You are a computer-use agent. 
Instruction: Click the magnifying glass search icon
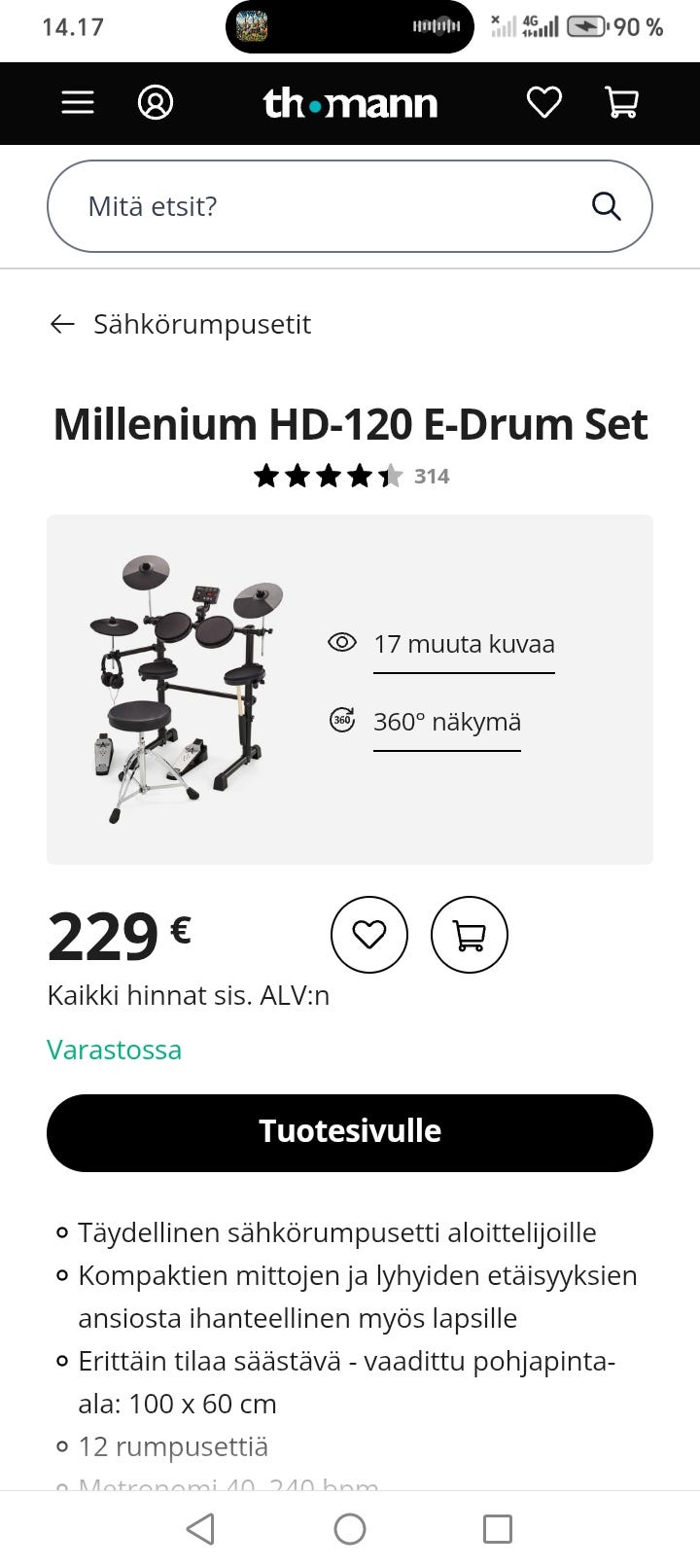coord(605,205)
